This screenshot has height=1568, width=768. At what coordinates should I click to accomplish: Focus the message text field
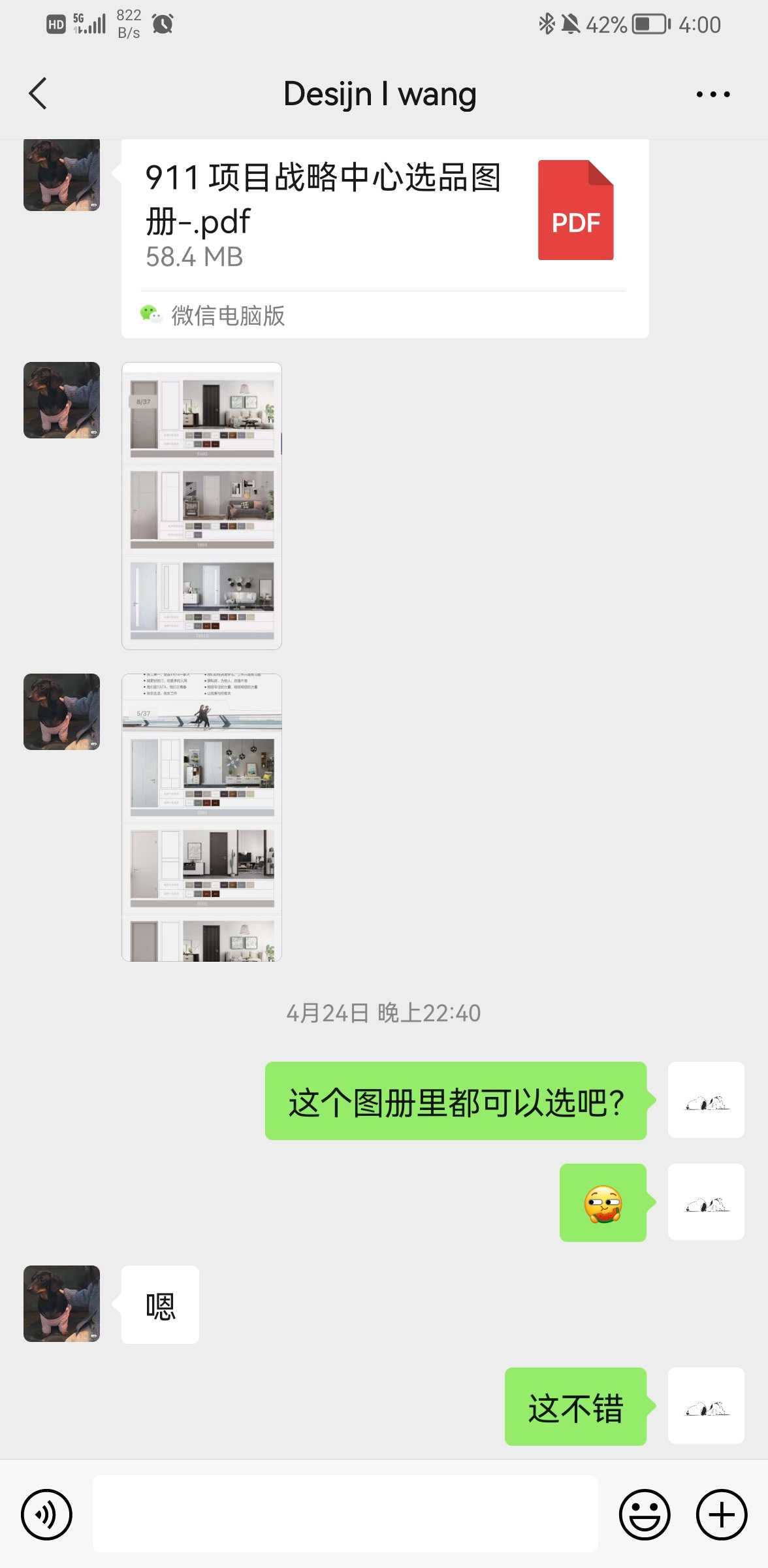[x=345, y=1514]
